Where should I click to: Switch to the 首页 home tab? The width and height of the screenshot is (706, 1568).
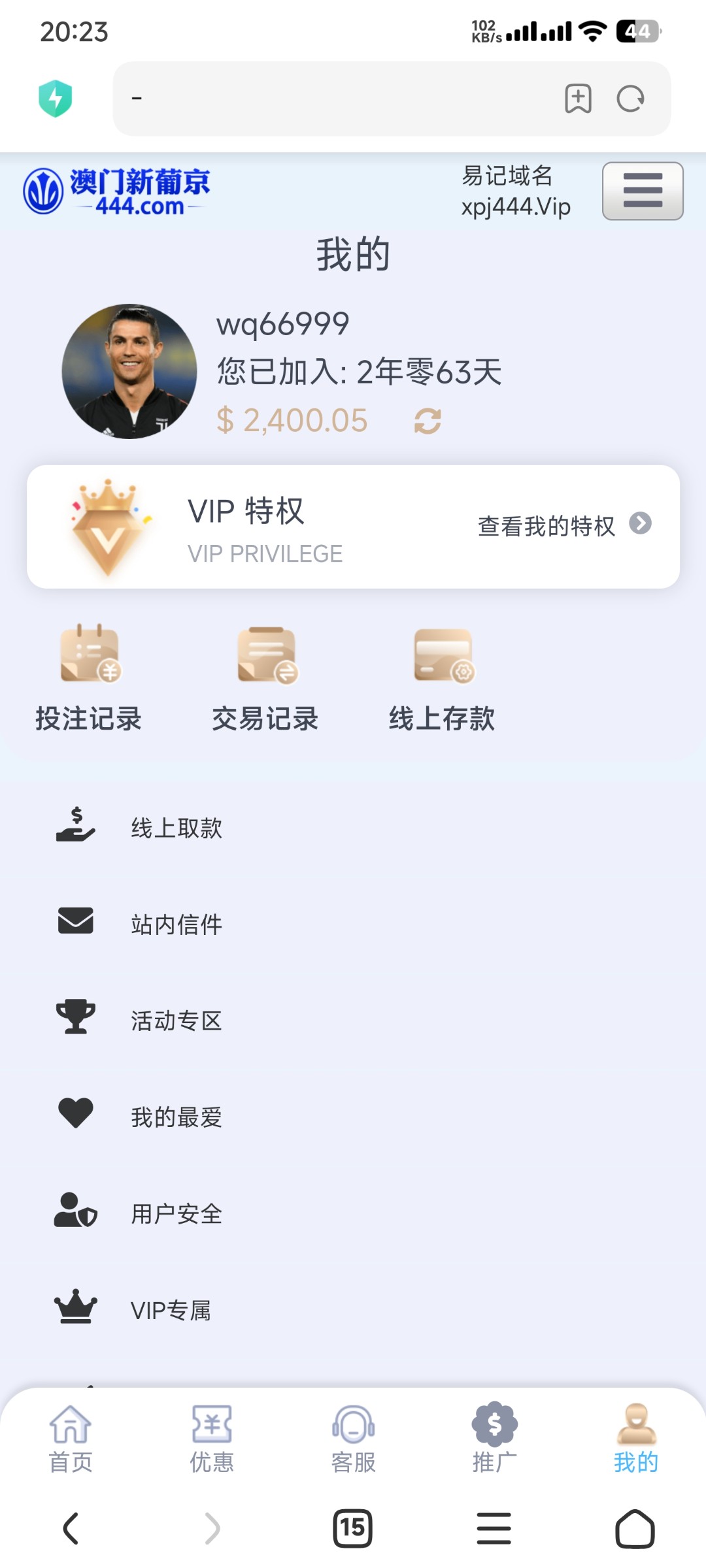click(71, 1439)
